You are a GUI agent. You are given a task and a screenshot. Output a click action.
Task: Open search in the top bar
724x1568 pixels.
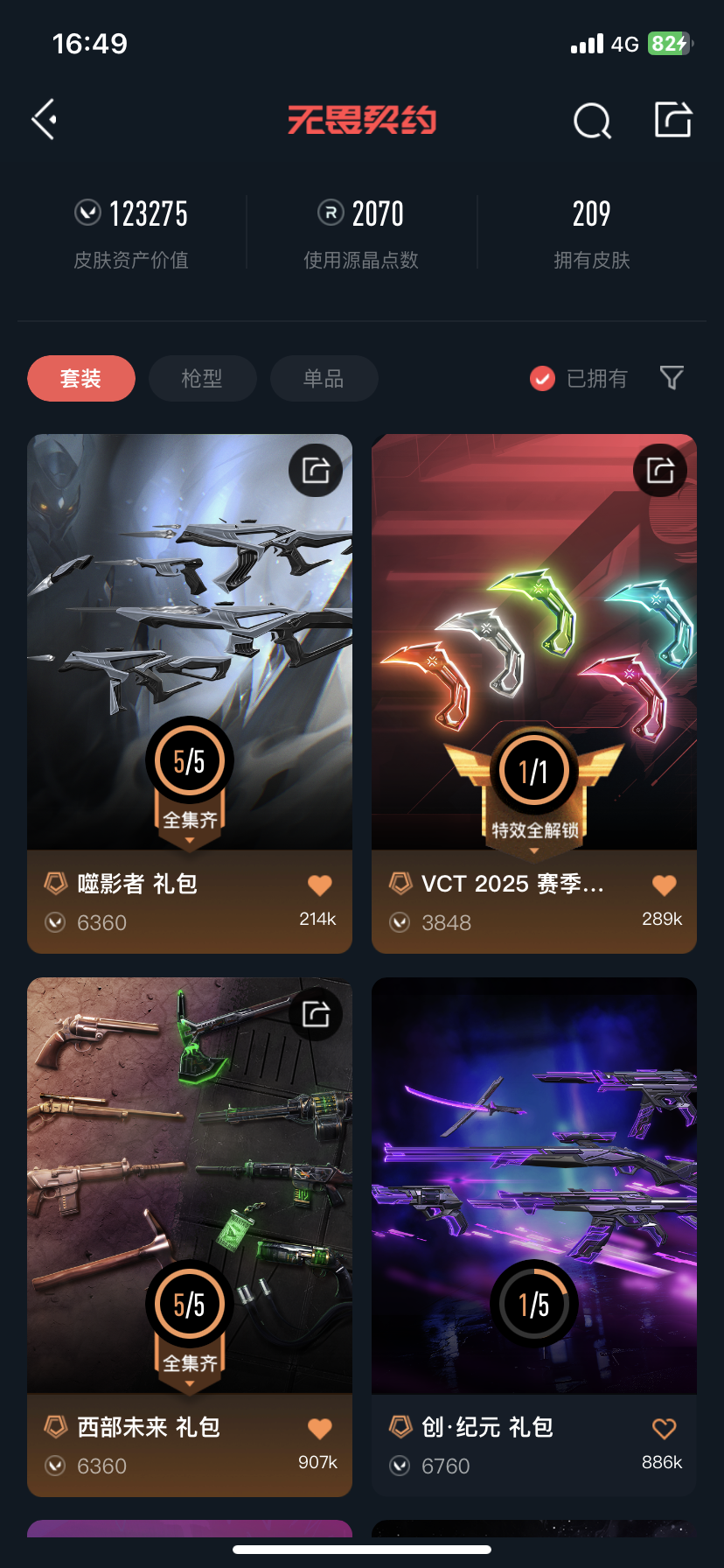(592, 121)
